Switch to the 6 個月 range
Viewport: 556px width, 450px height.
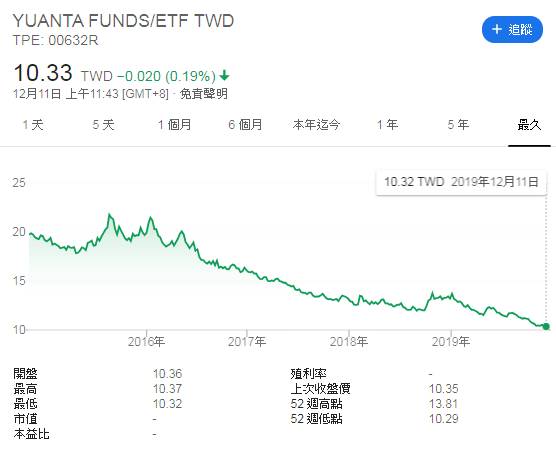click(x=245, y=125)
